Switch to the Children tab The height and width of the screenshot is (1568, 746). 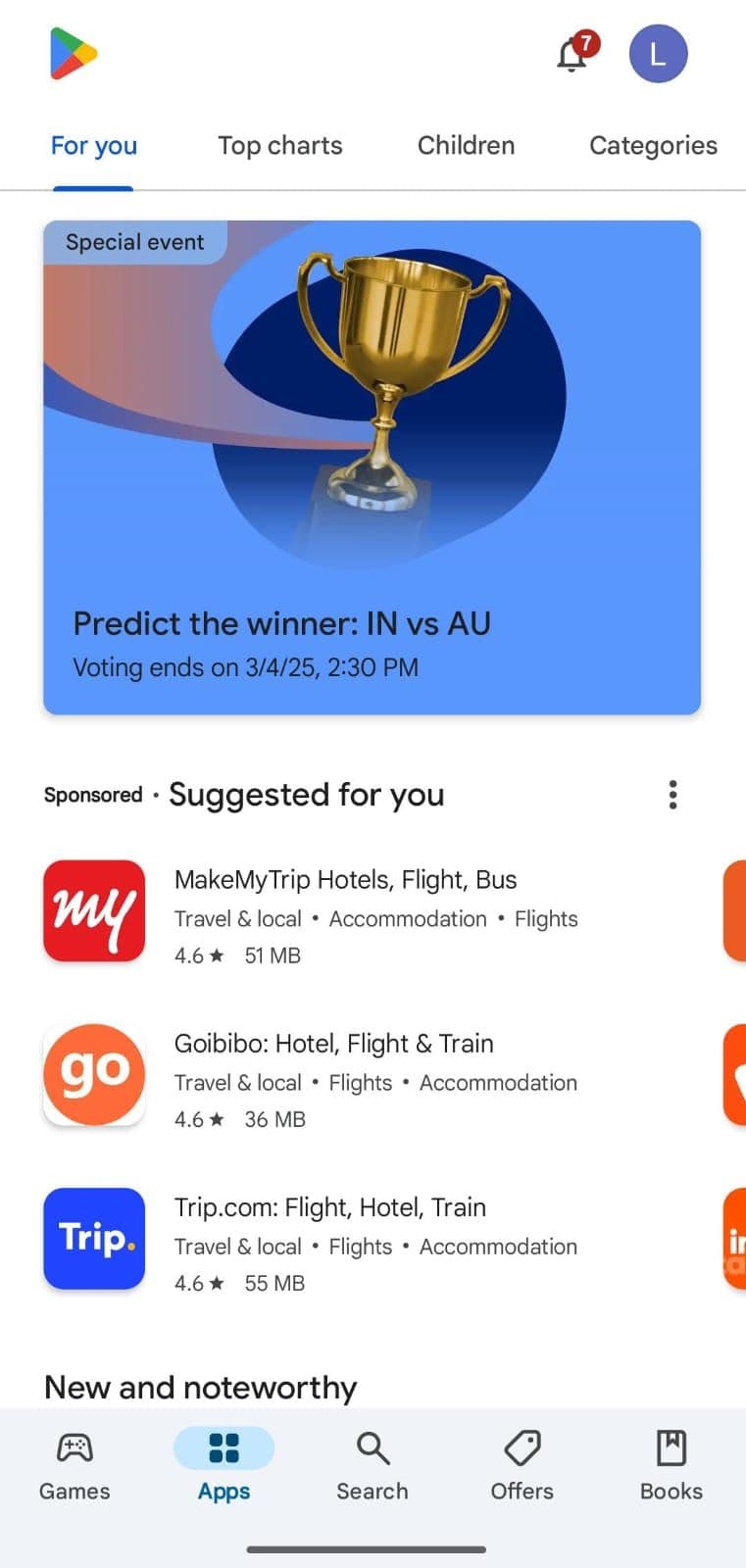tap(466, 146)
